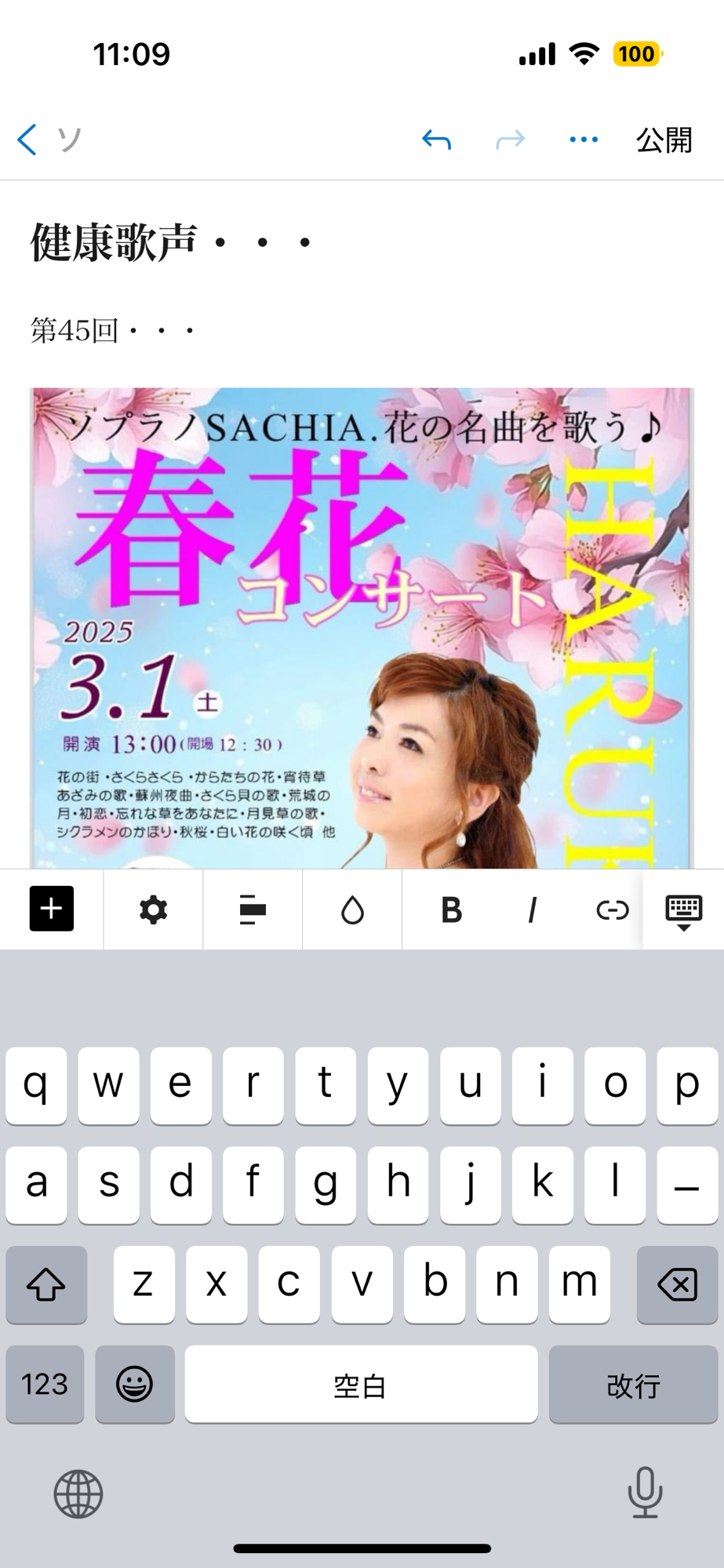Open block settings gear
Image resolution: width=724 pixels, height=1568 pixels.
[x=153, y=910]
